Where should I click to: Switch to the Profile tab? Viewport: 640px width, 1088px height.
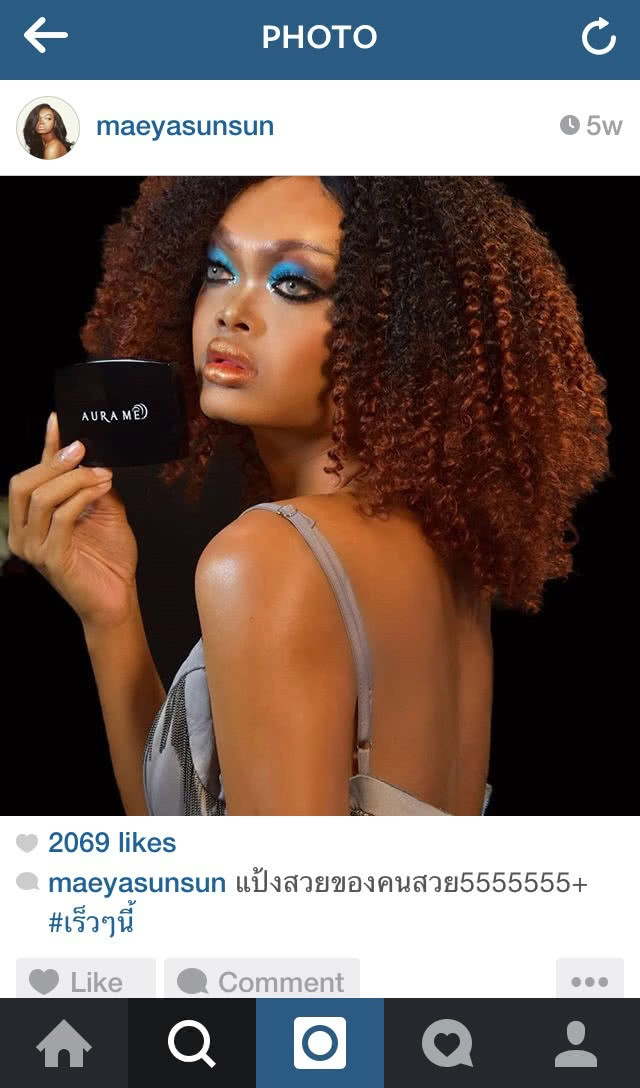pos(575,1044)
